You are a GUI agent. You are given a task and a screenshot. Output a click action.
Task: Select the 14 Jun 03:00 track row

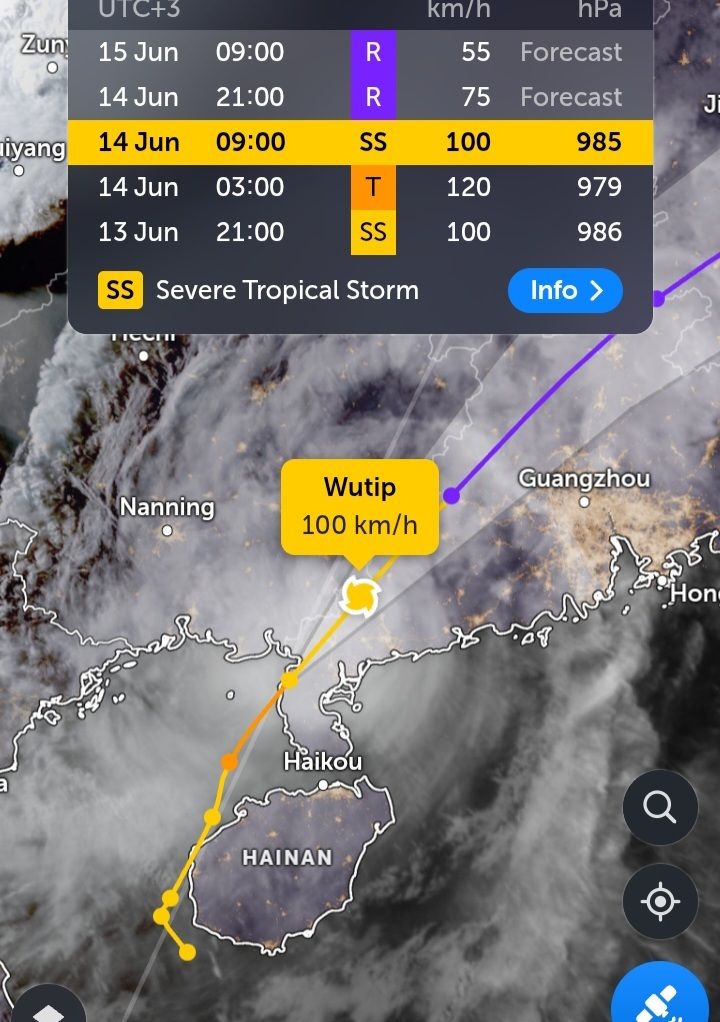click(x=360, y=187)
